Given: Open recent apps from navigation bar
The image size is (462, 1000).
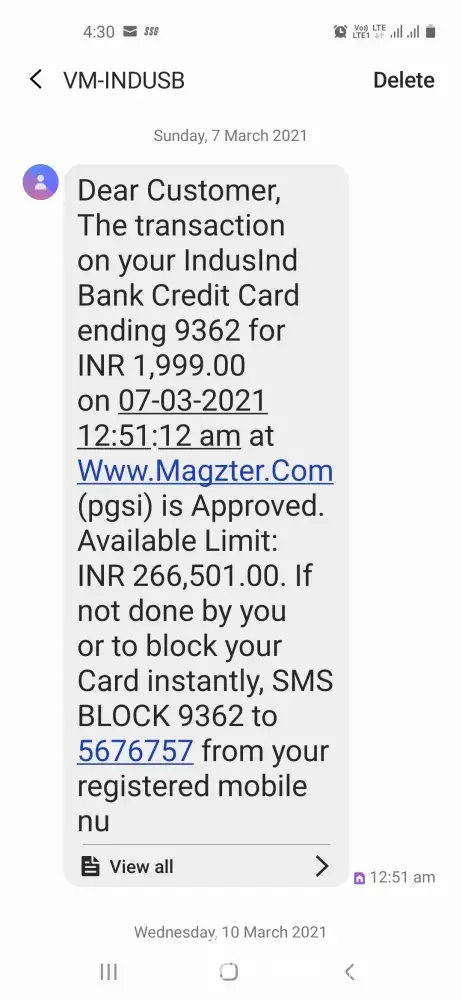Looking at the screenshot, I should point(108,971).
